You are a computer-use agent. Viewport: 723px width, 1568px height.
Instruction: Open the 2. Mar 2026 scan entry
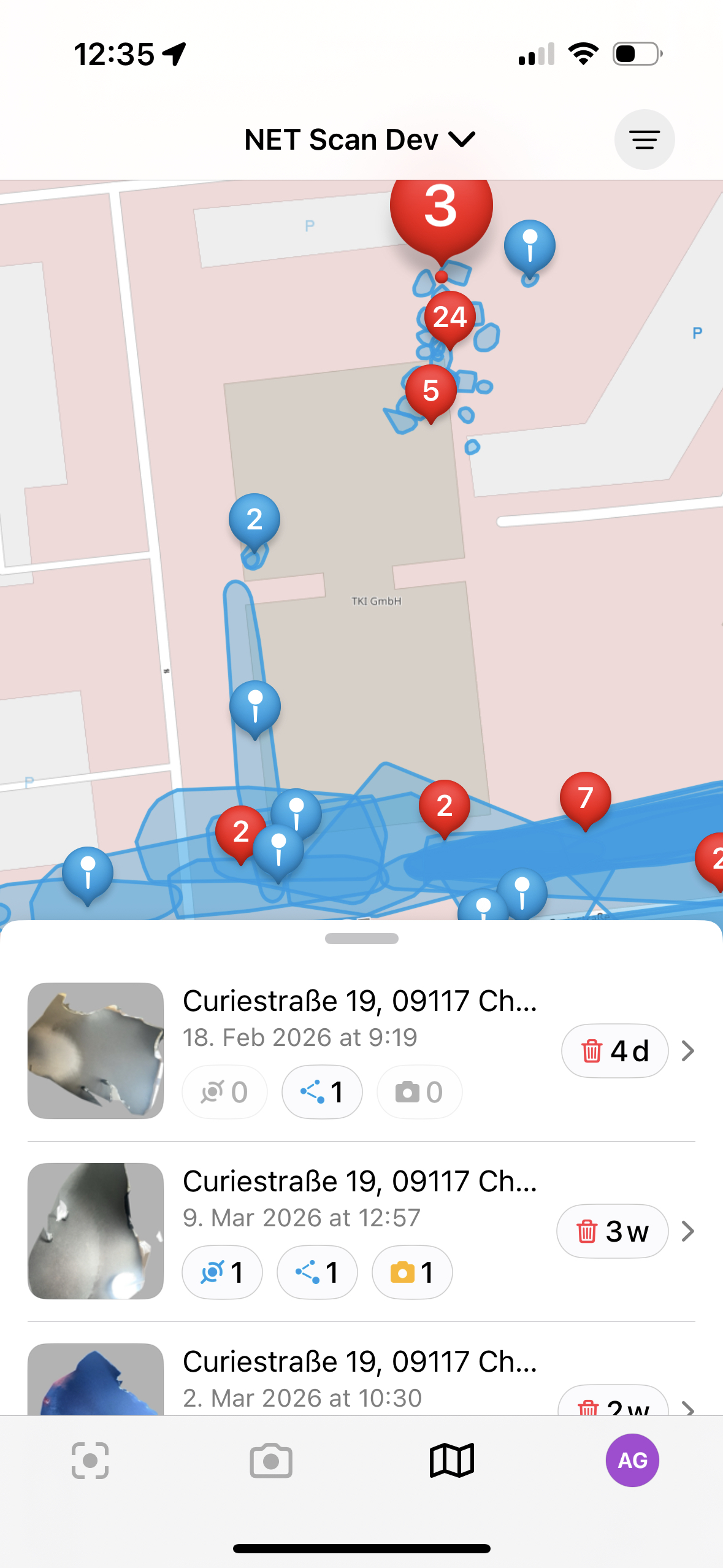click(360, 1379)
